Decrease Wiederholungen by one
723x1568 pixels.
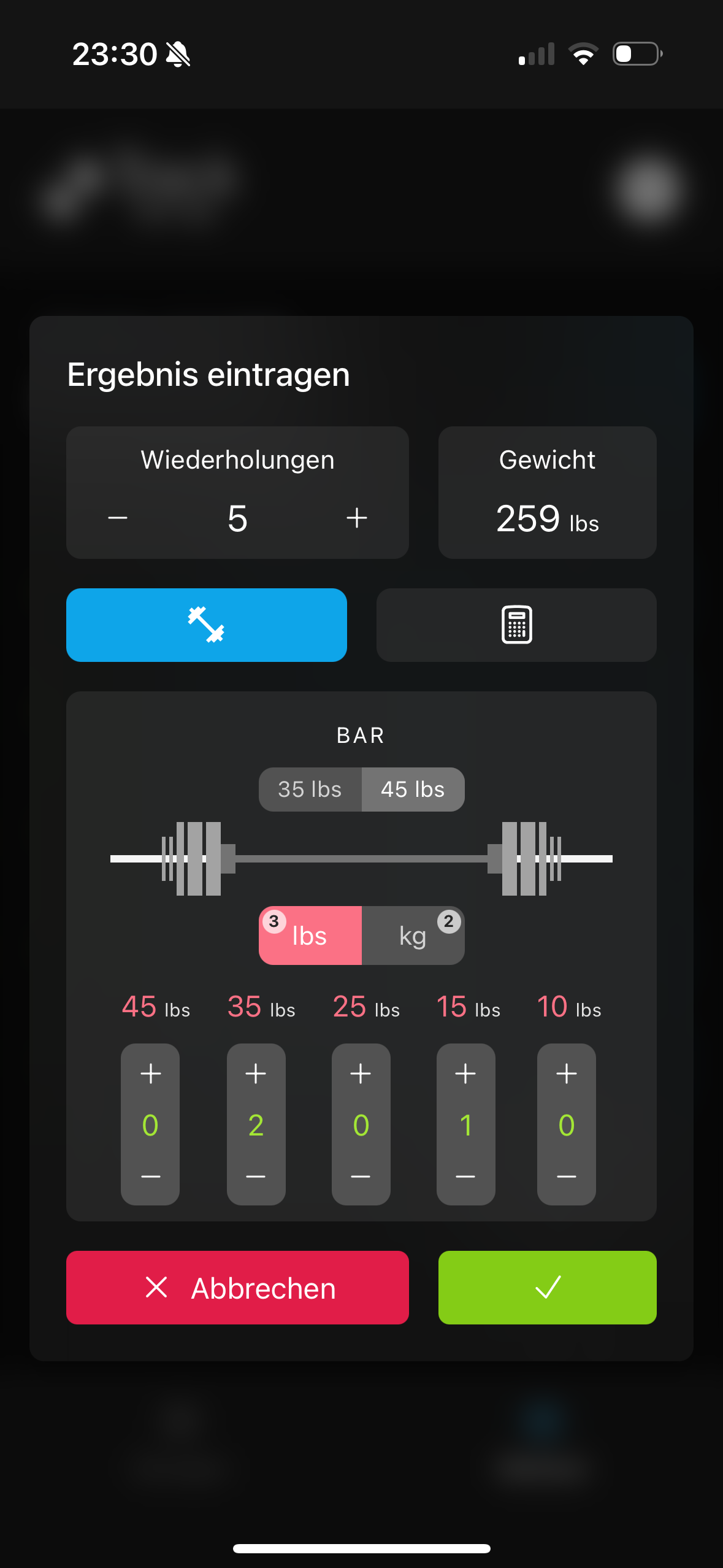pos(118,518)
